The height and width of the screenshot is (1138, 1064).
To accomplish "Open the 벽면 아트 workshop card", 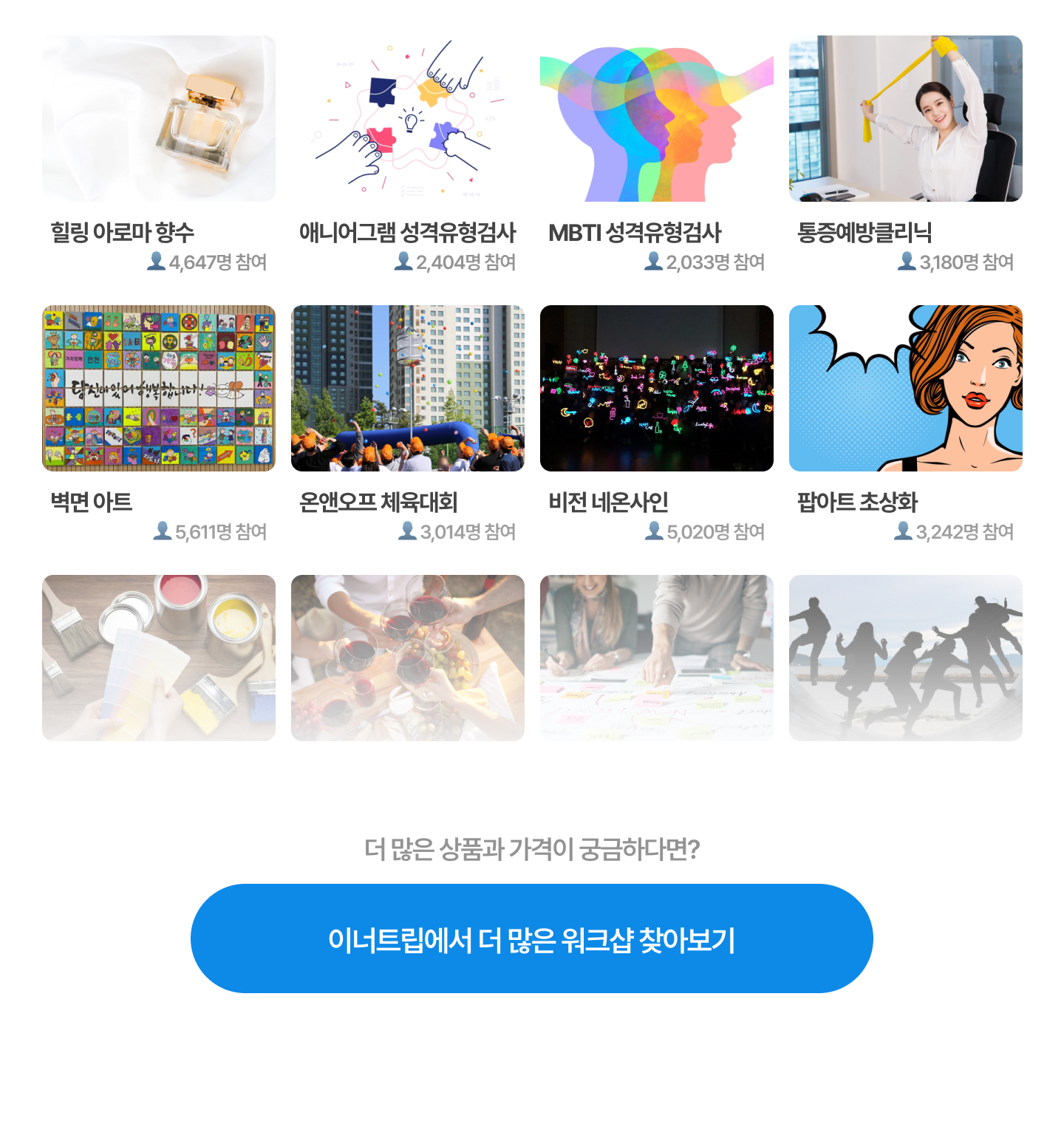I will pyautogui.click(x=159, y=389).
